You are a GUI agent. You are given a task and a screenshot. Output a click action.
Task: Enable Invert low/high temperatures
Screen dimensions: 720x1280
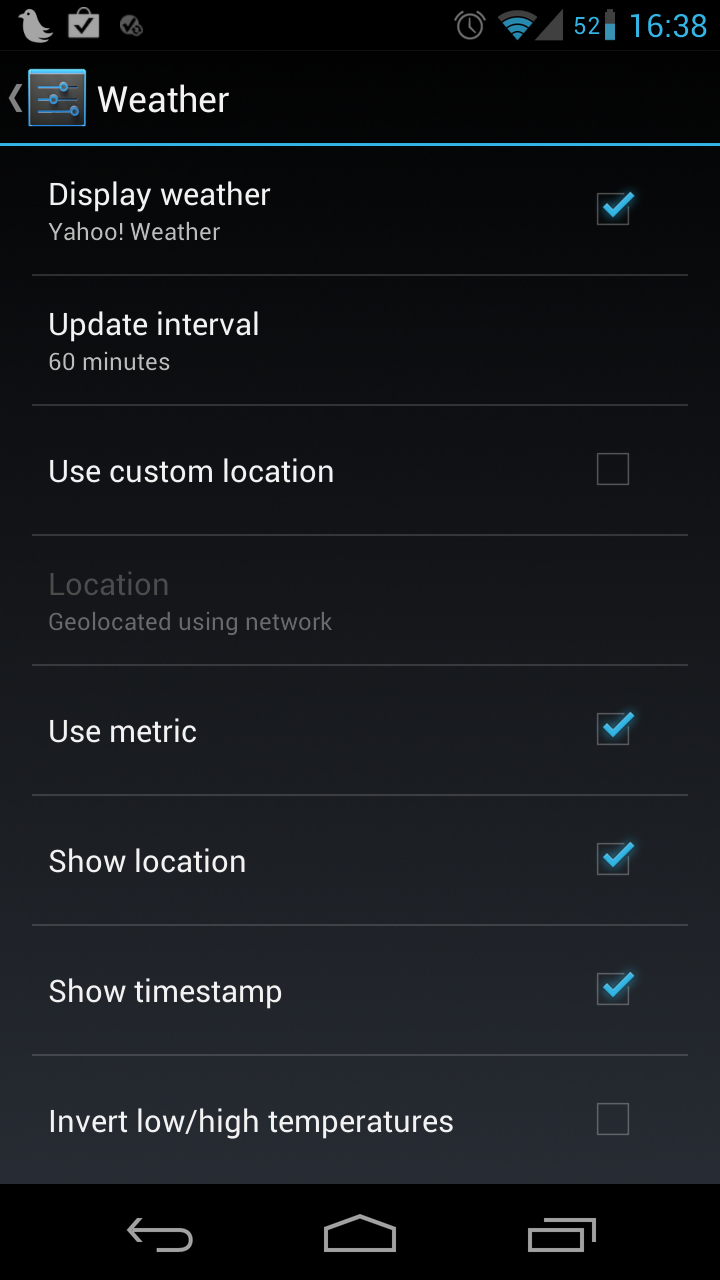pos(613,1119)
